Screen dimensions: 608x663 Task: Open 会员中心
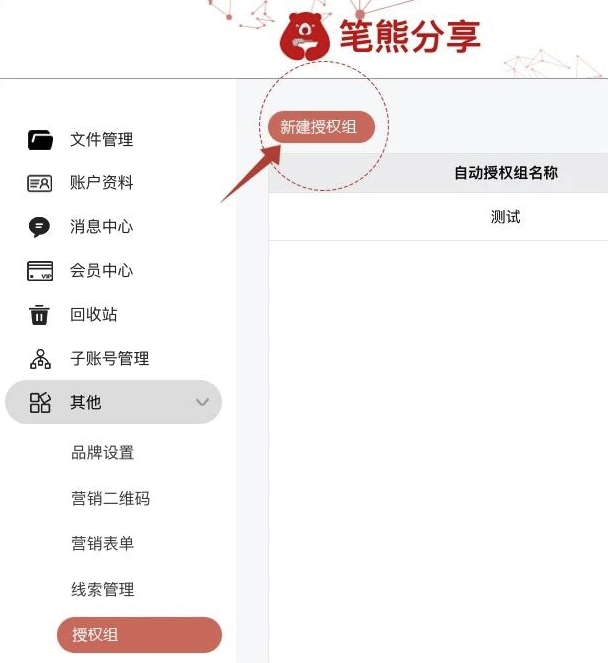point(100,271)
